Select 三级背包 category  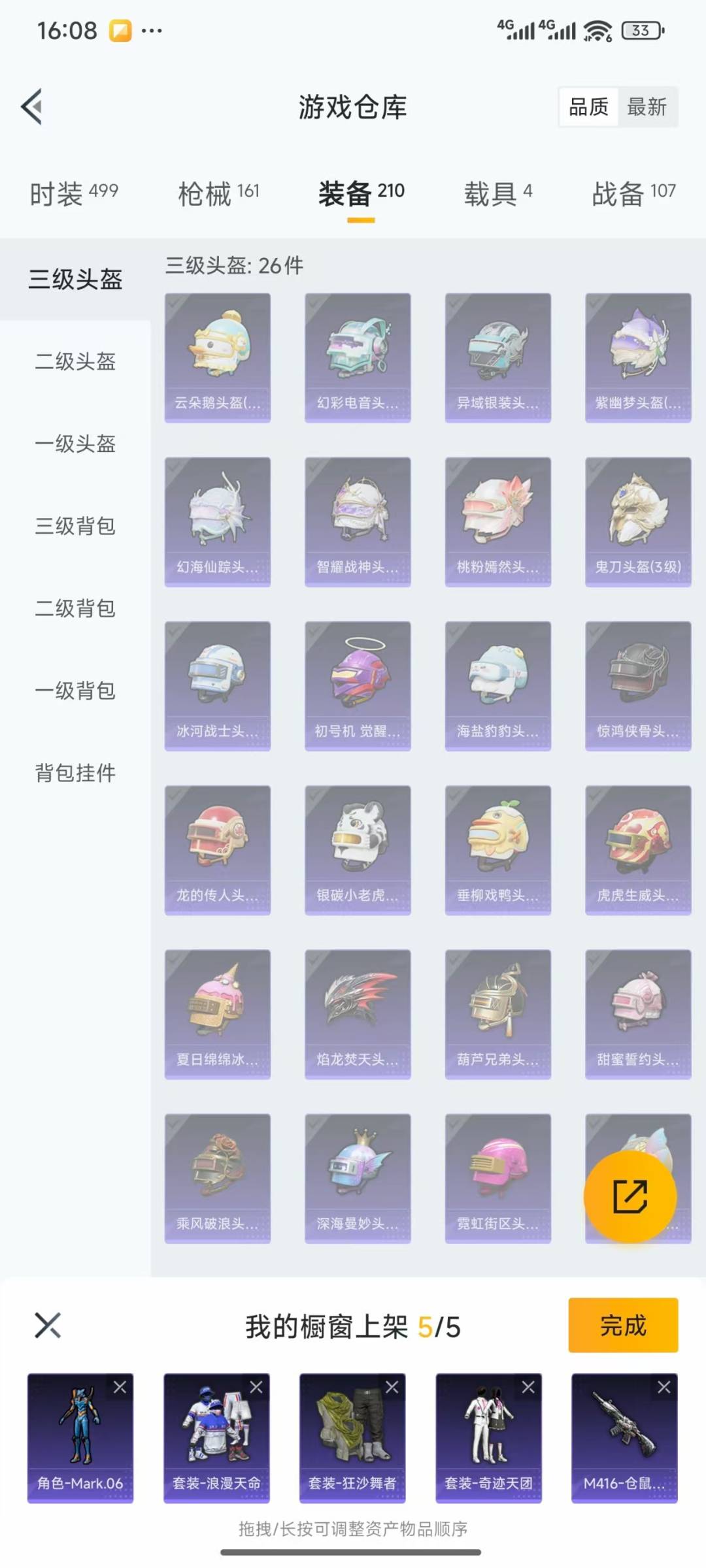pyautogui.click(x=75, y=526)
